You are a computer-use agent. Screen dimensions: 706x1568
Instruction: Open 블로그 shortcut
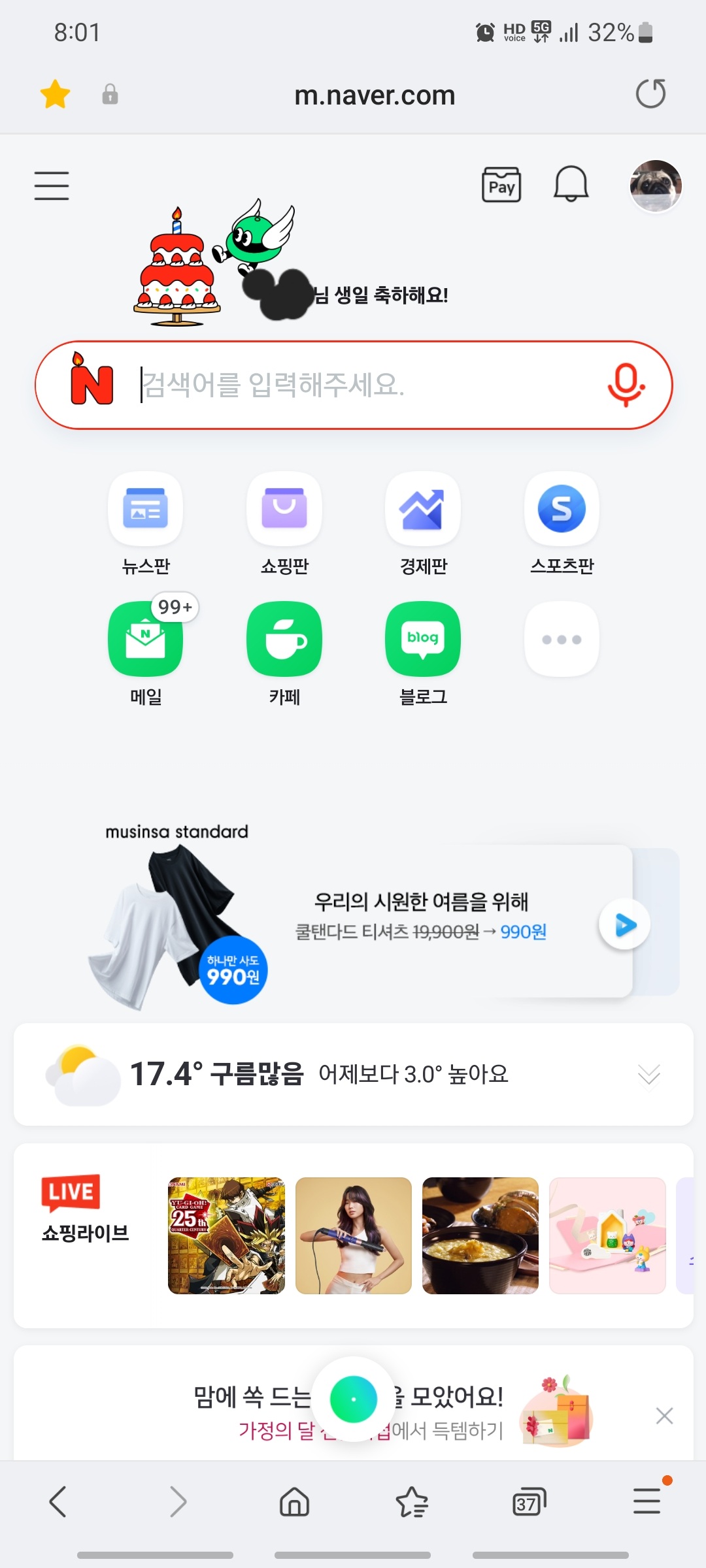pyautogui.click(x=423, y=640)
